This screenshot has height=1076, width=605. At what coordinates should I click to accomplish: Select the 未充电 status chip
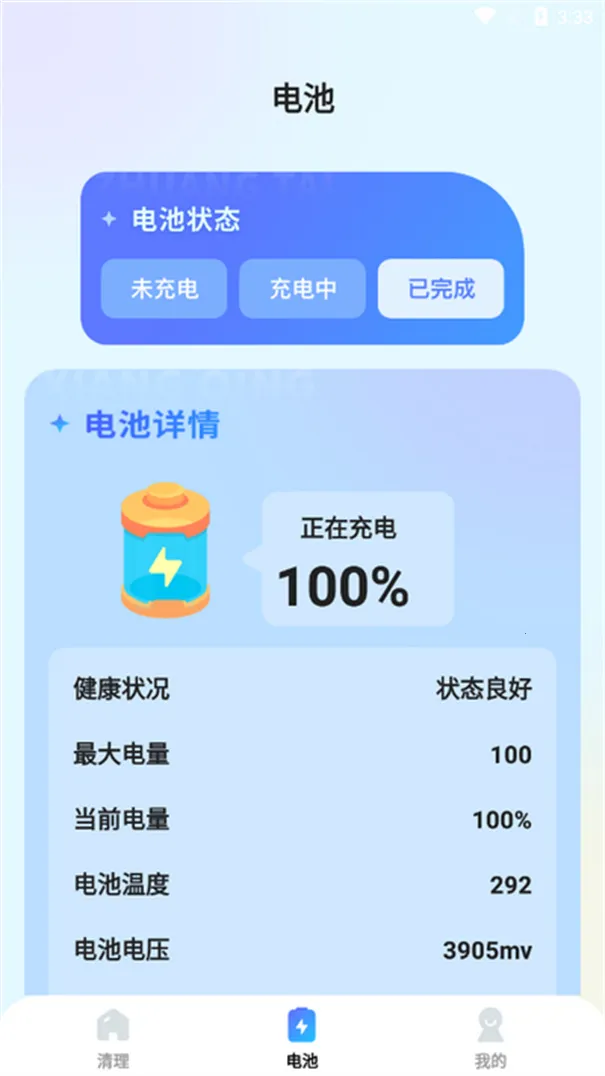[x=164, y=289]
